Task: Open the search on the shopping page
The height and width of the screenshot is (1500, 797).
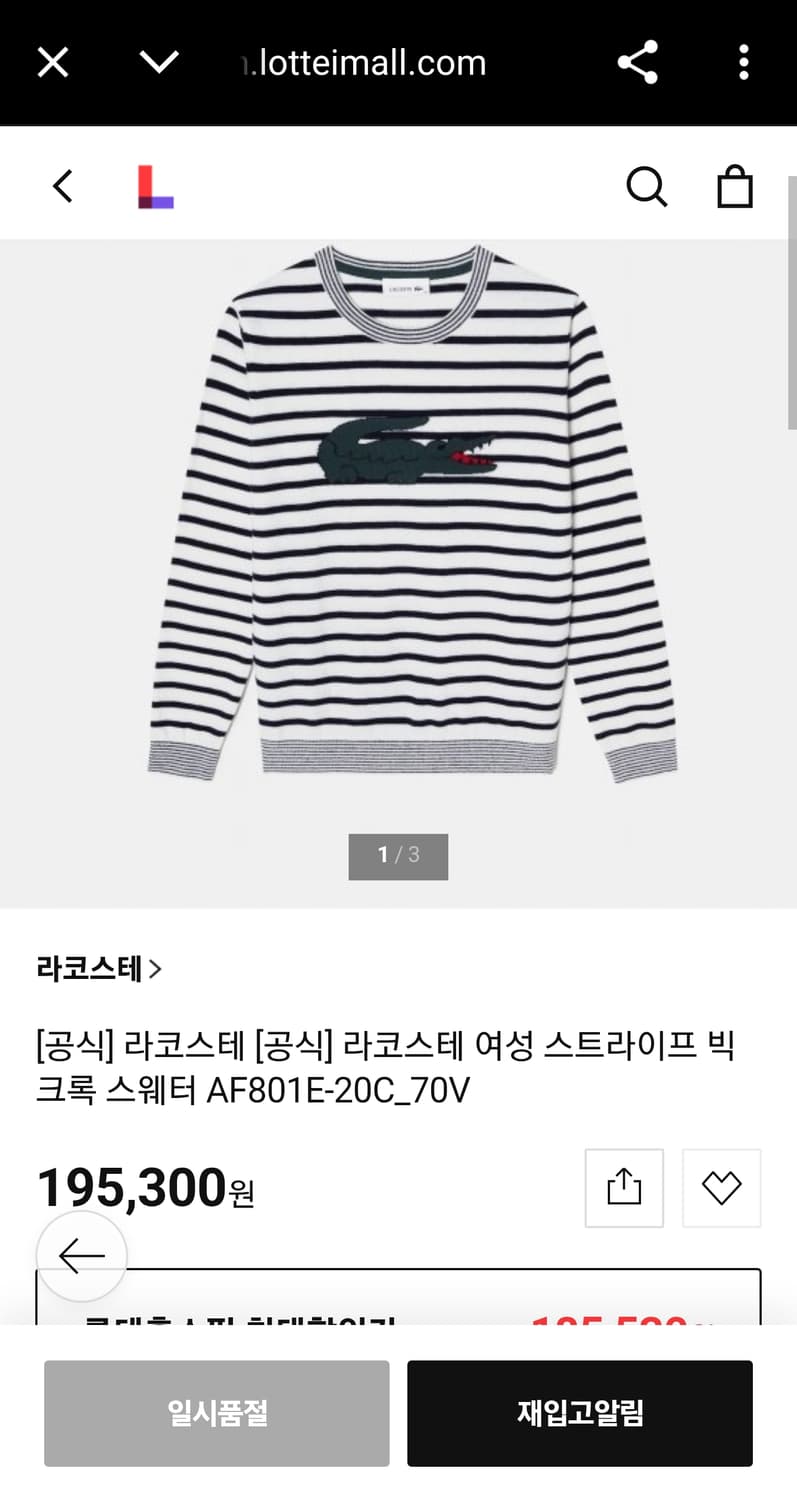Action: (x=647, y=186)
